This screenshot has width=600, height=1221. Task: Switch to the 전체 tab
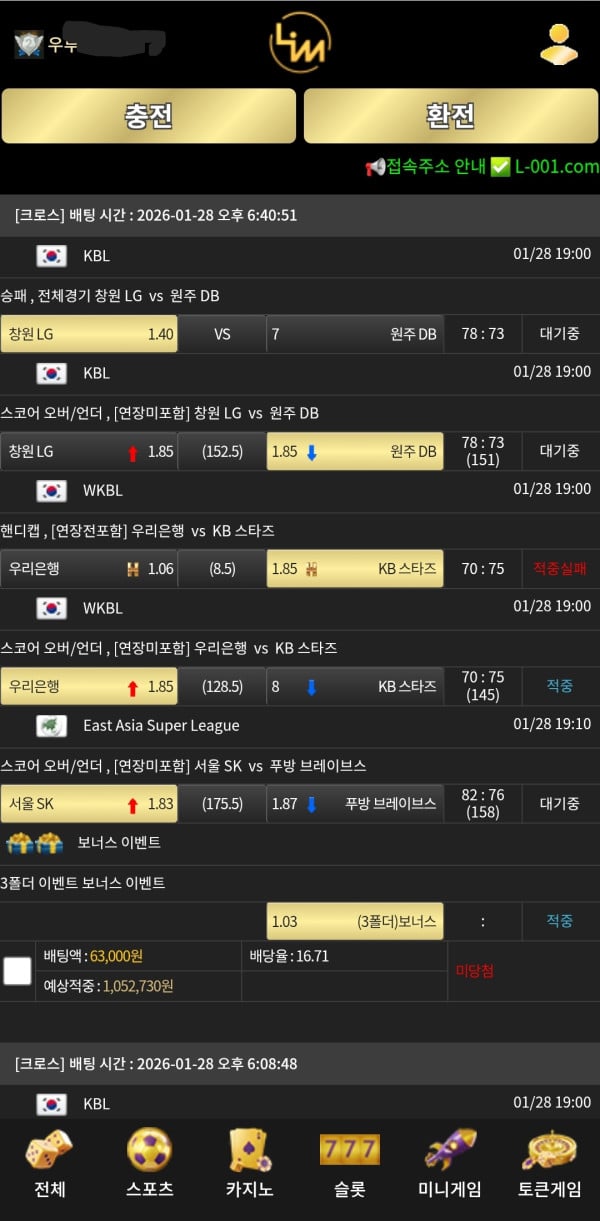49,1164
